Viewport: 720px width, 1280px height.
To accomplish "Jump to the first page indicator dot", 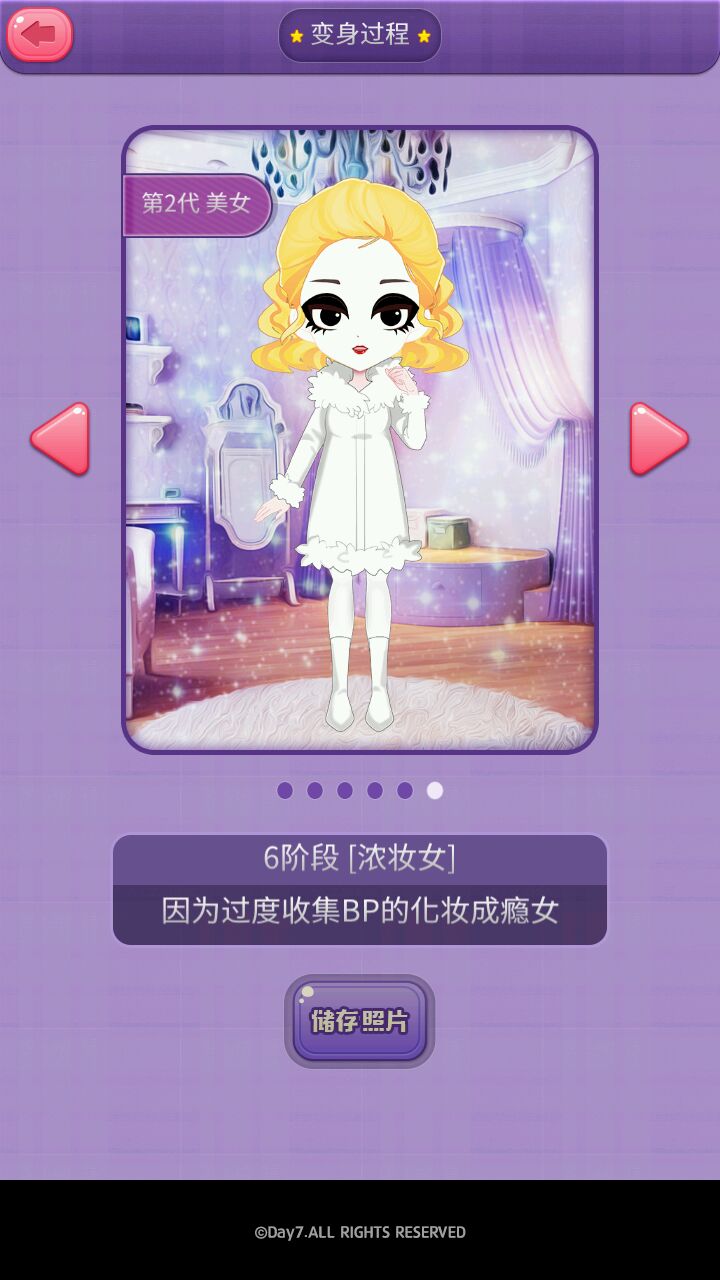I will click(x=285, y=791).
